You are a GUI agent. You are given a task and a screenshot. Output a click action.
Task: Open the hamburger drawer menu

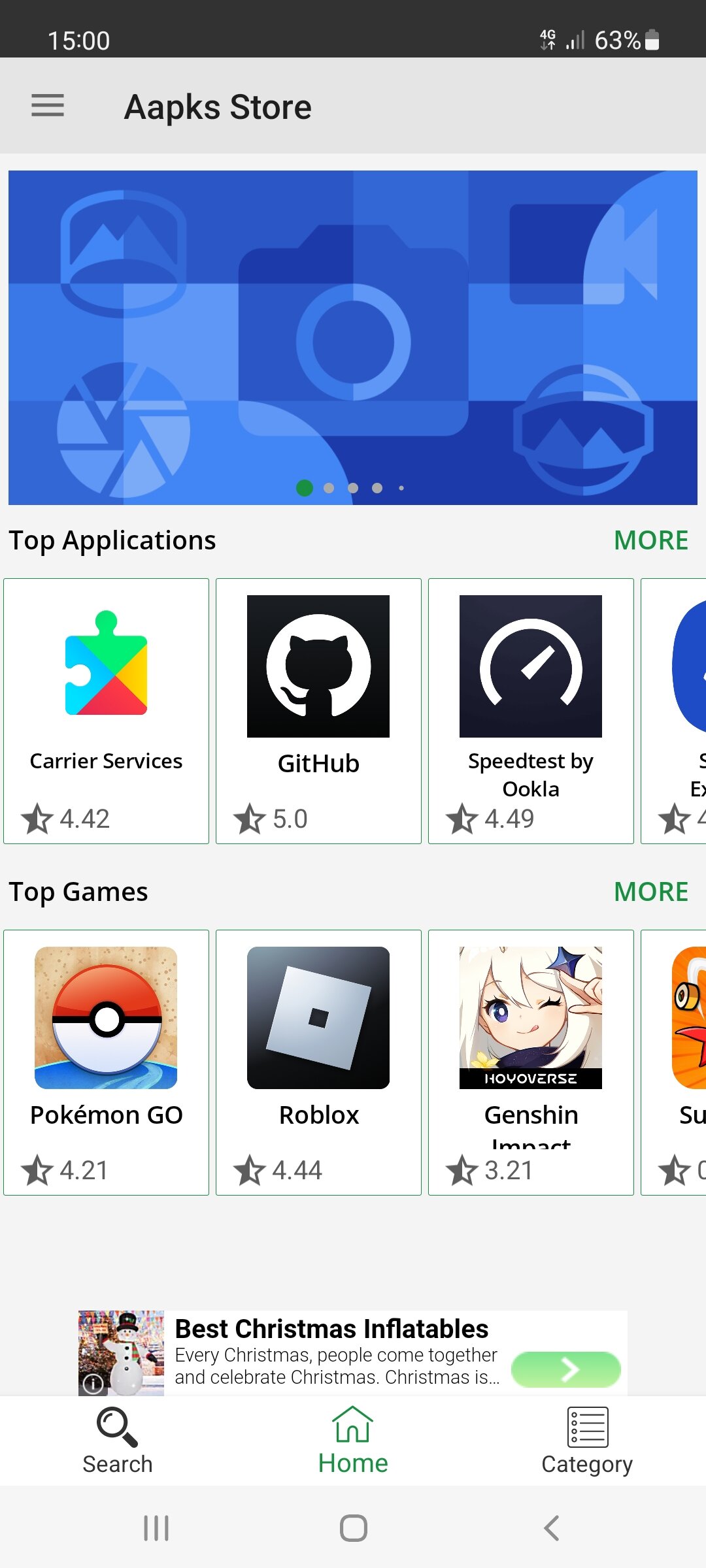click(48, 106)
